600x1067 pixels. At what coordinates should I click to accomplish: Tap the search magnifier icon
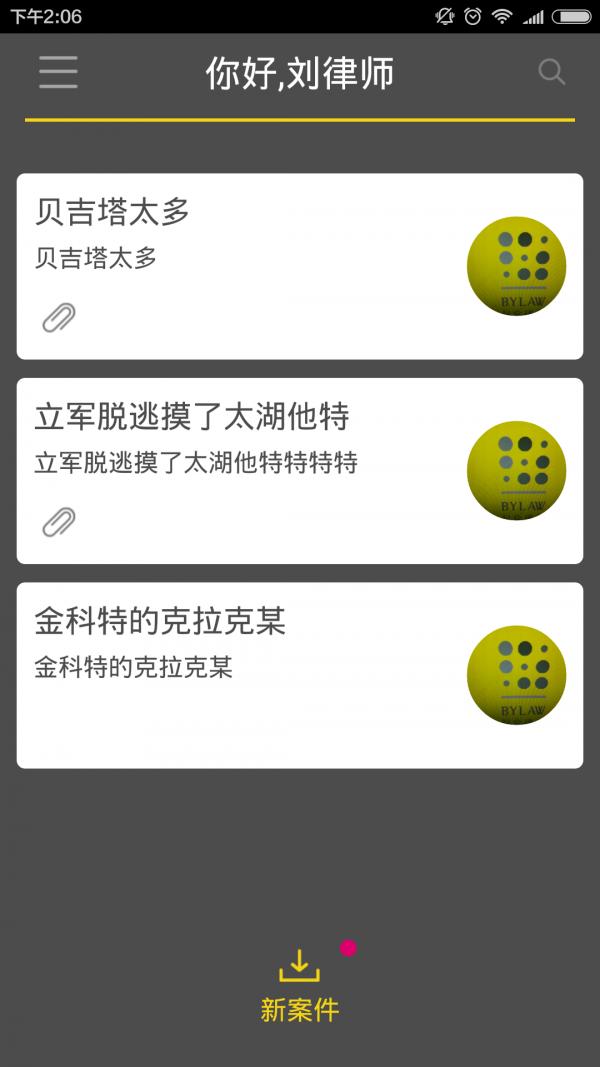coord(551,72)
